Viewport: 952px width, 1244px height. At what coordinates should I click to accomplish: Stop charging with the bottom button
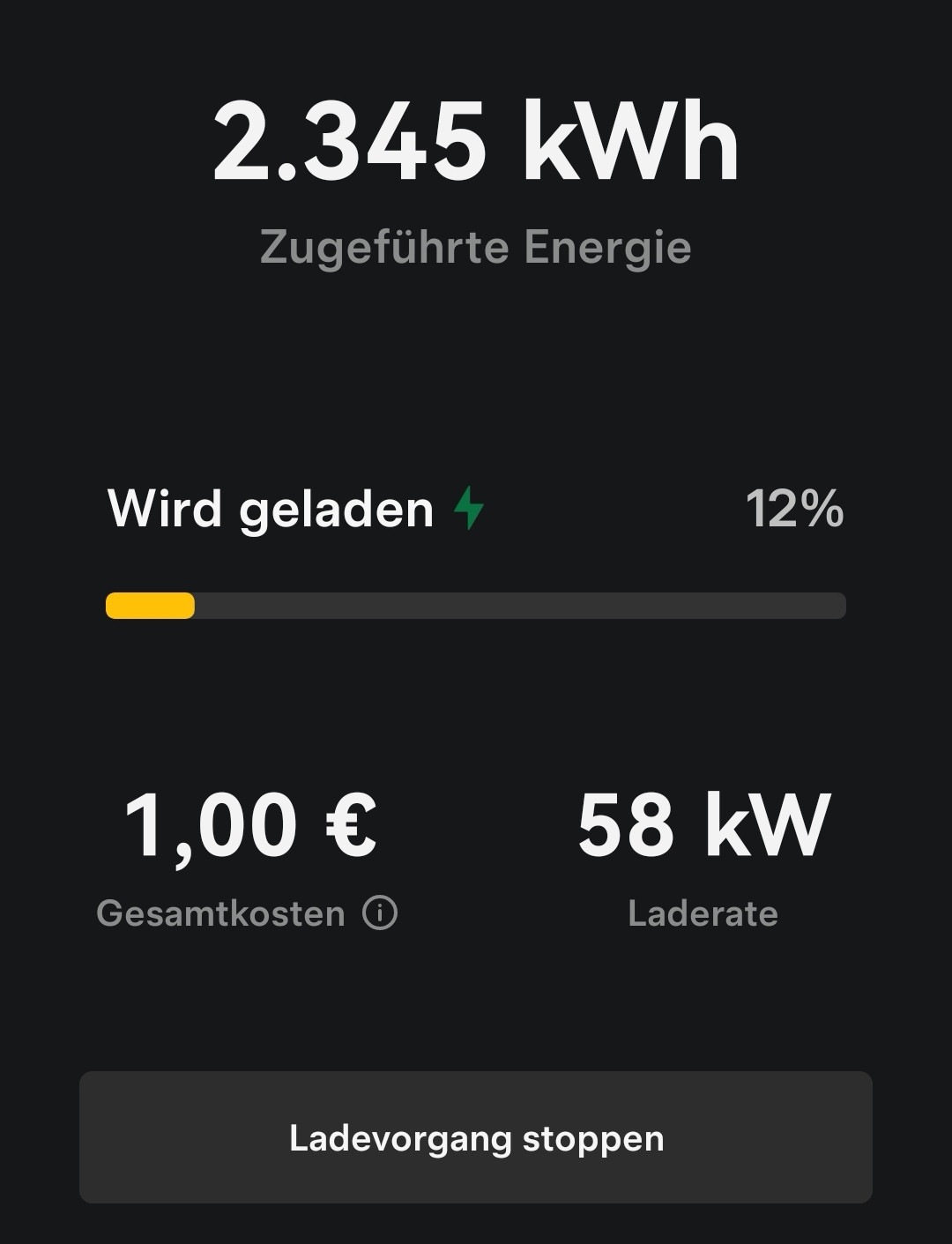(x=476, y=1137)
